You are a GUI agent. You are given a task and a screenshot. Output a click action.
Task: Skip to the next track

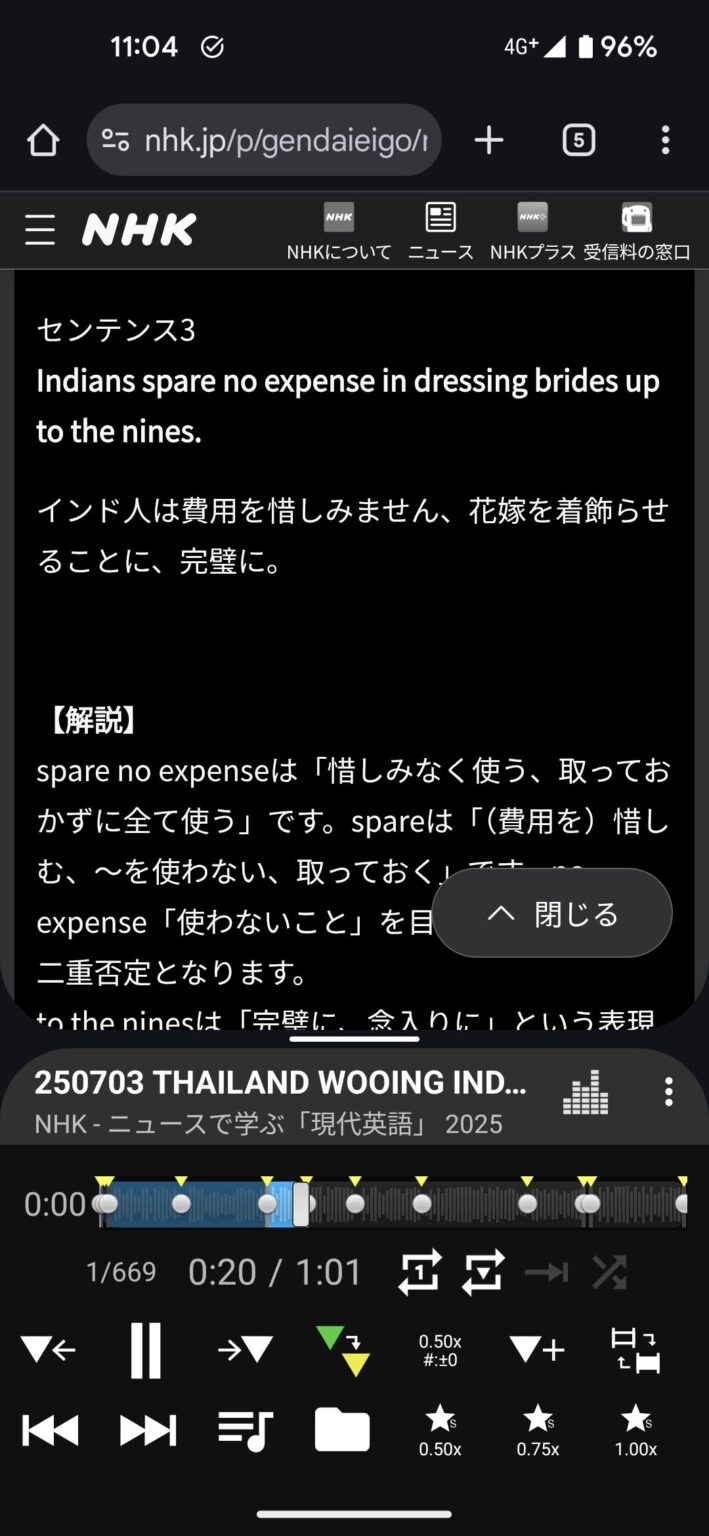click(148, 1431)
